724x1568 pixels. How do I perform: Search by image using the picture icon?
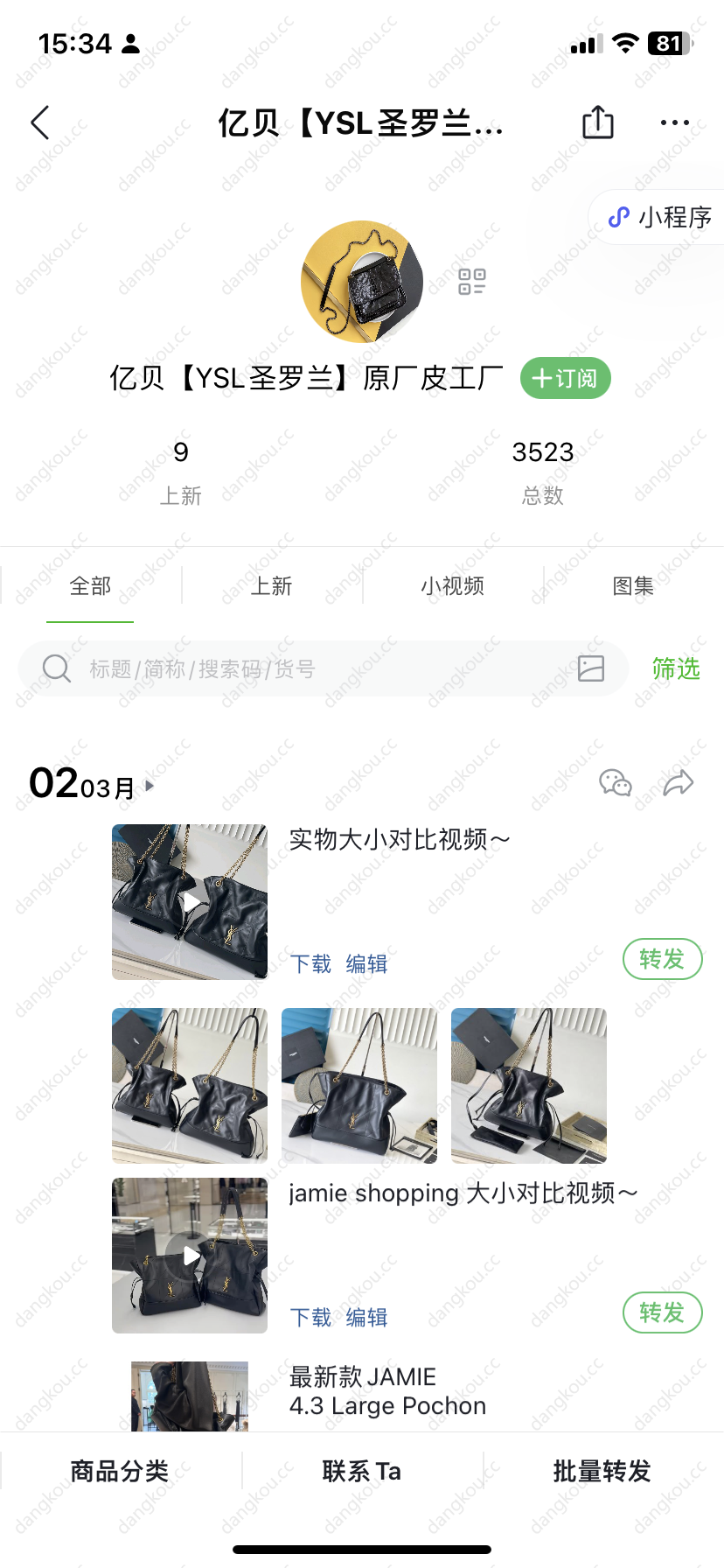591,668
